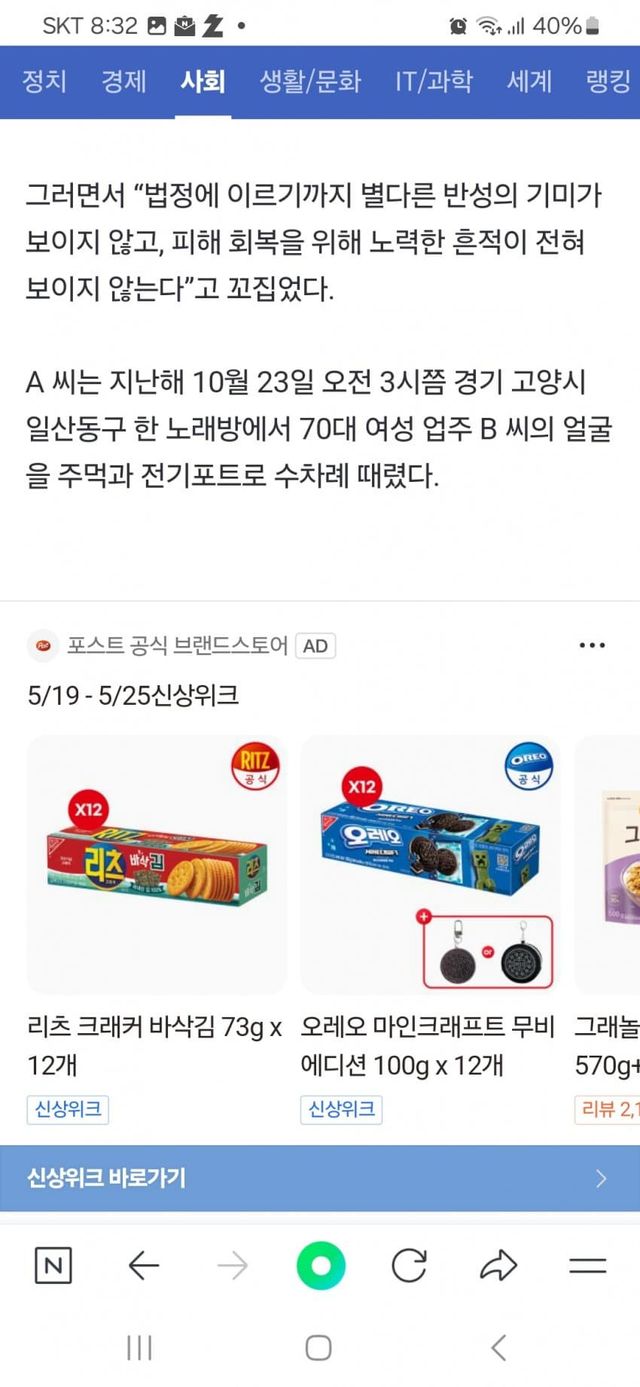
Task: Go to the IT/과학 tab
Action: click(x=433, y=82)
